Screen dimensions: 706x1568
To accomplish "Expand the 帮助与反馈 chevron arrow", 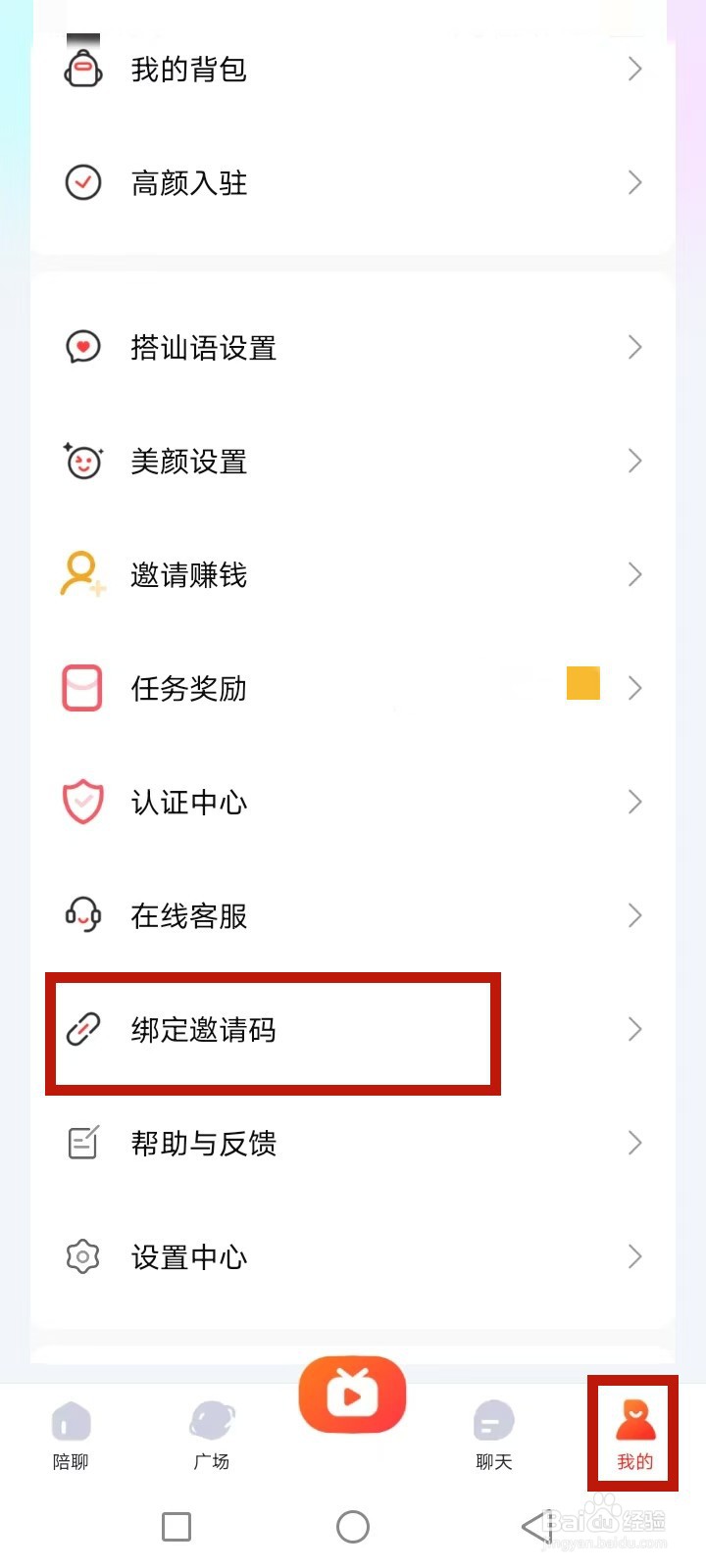I will tap(635, 1143).
